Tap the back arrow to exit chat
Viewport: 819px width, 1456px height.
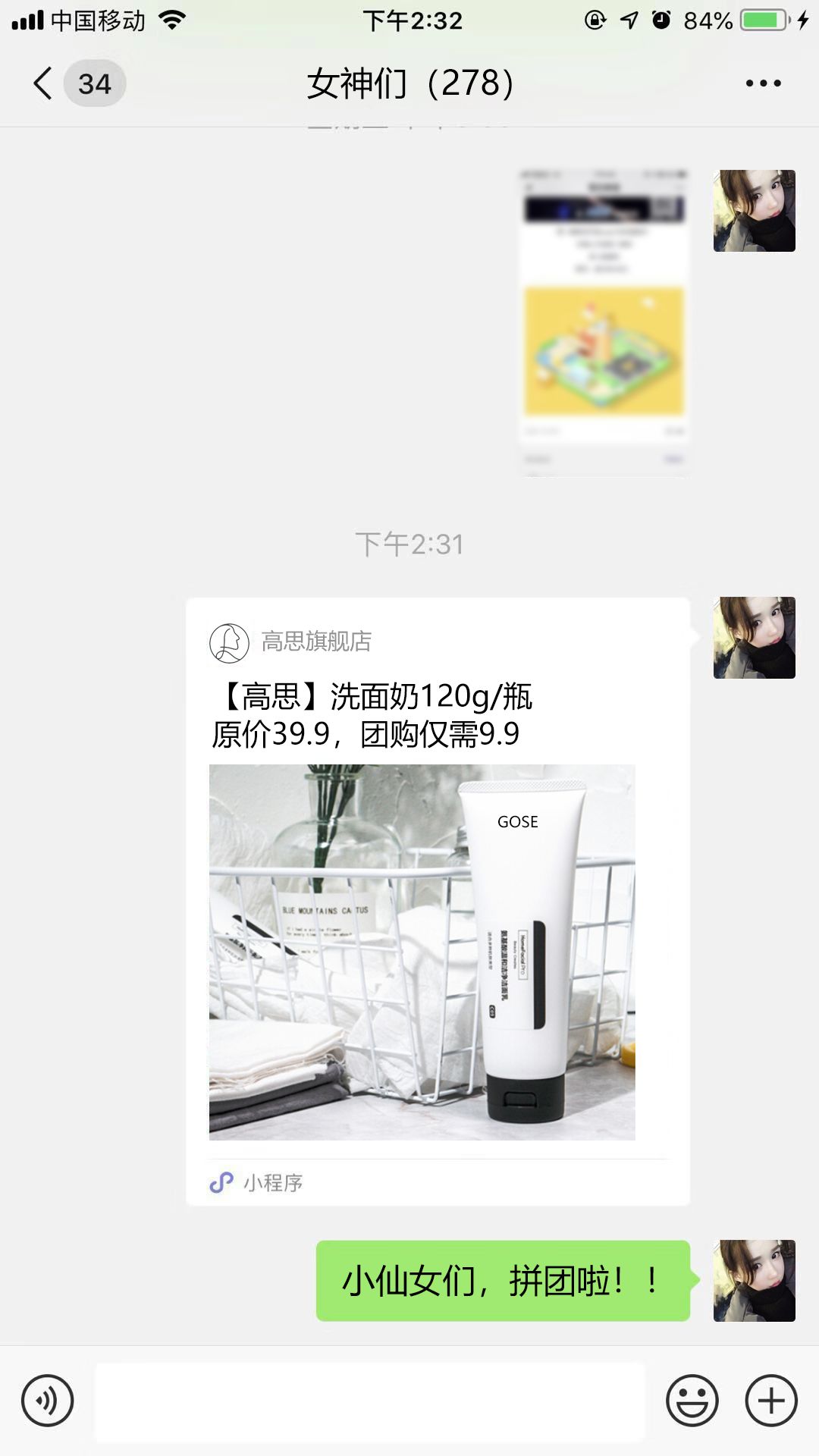pyautogui.click(x=42, y=85)
